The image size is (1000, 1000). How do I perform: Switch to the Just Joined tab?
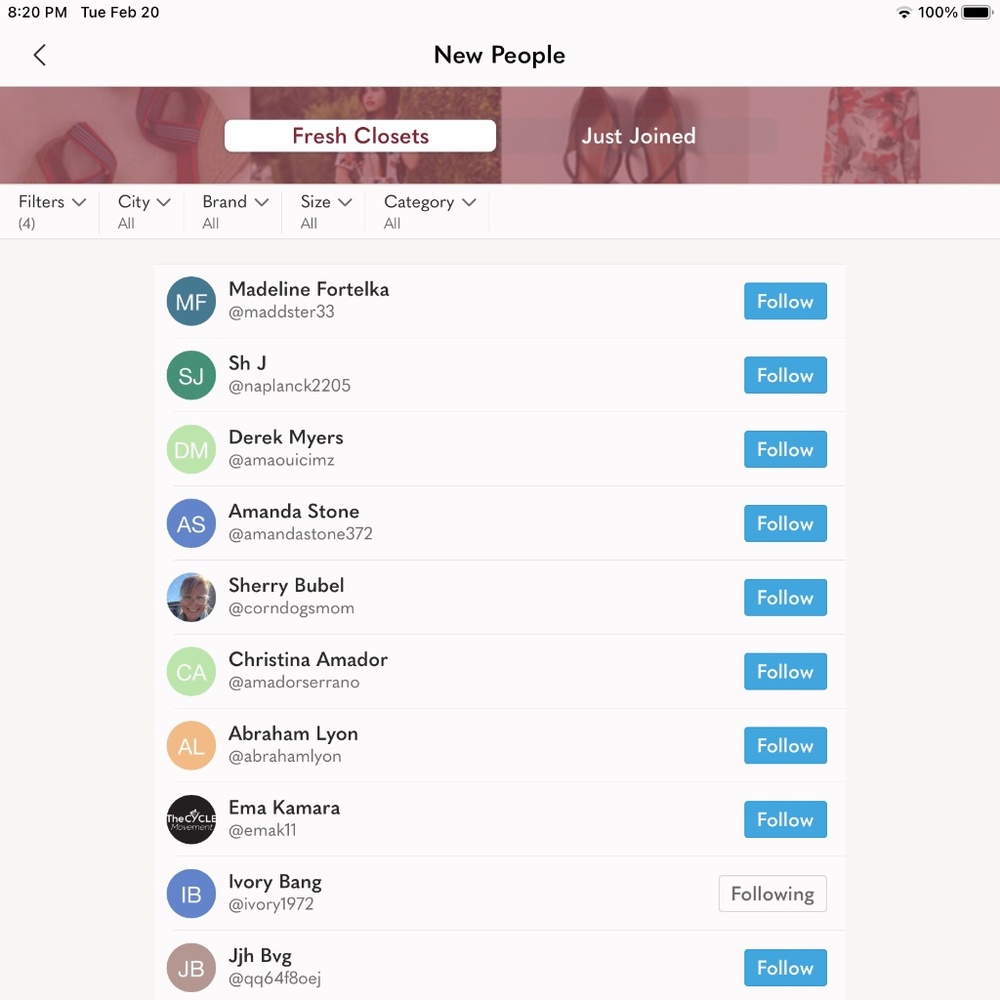tap(638, 136)
